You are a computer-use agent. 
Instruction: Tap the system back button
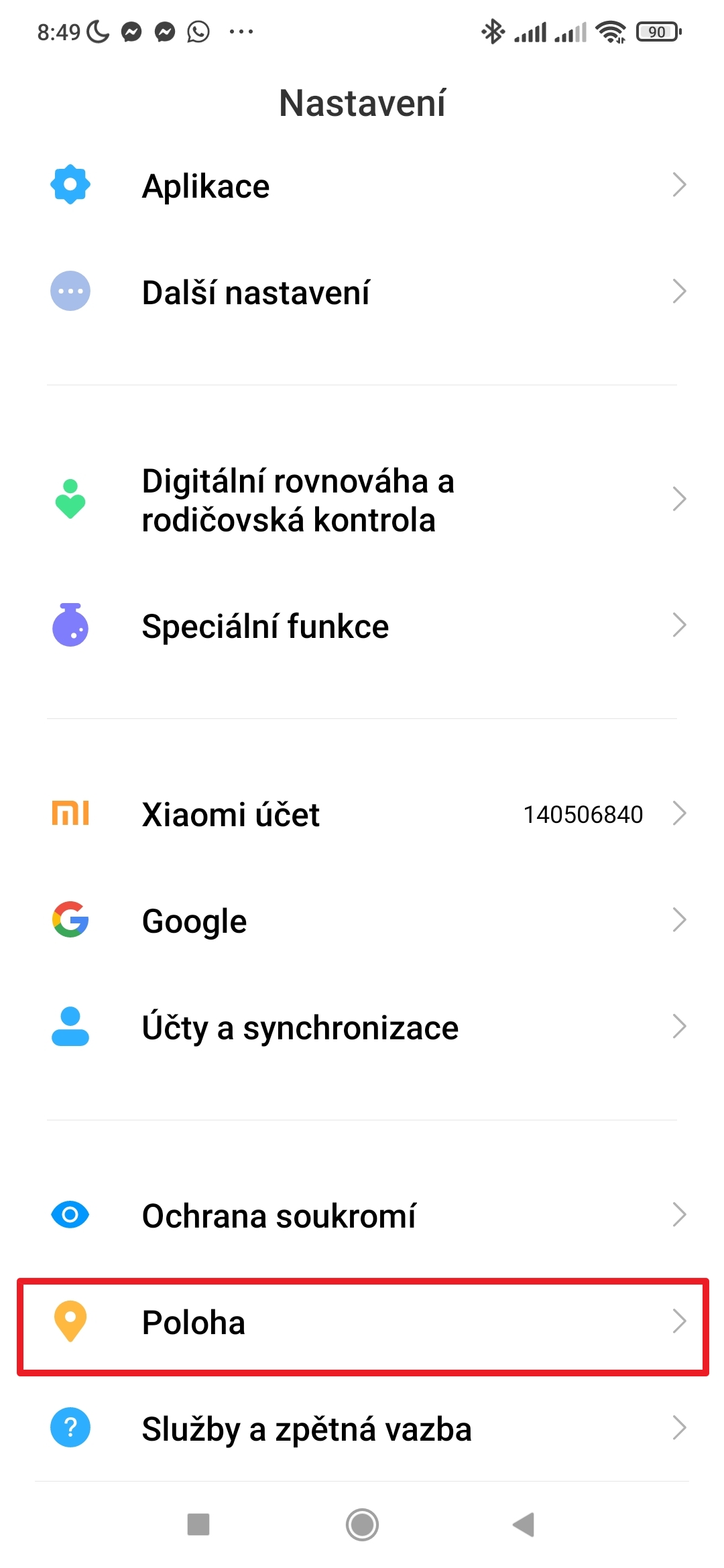click(x=524, y=1524)
